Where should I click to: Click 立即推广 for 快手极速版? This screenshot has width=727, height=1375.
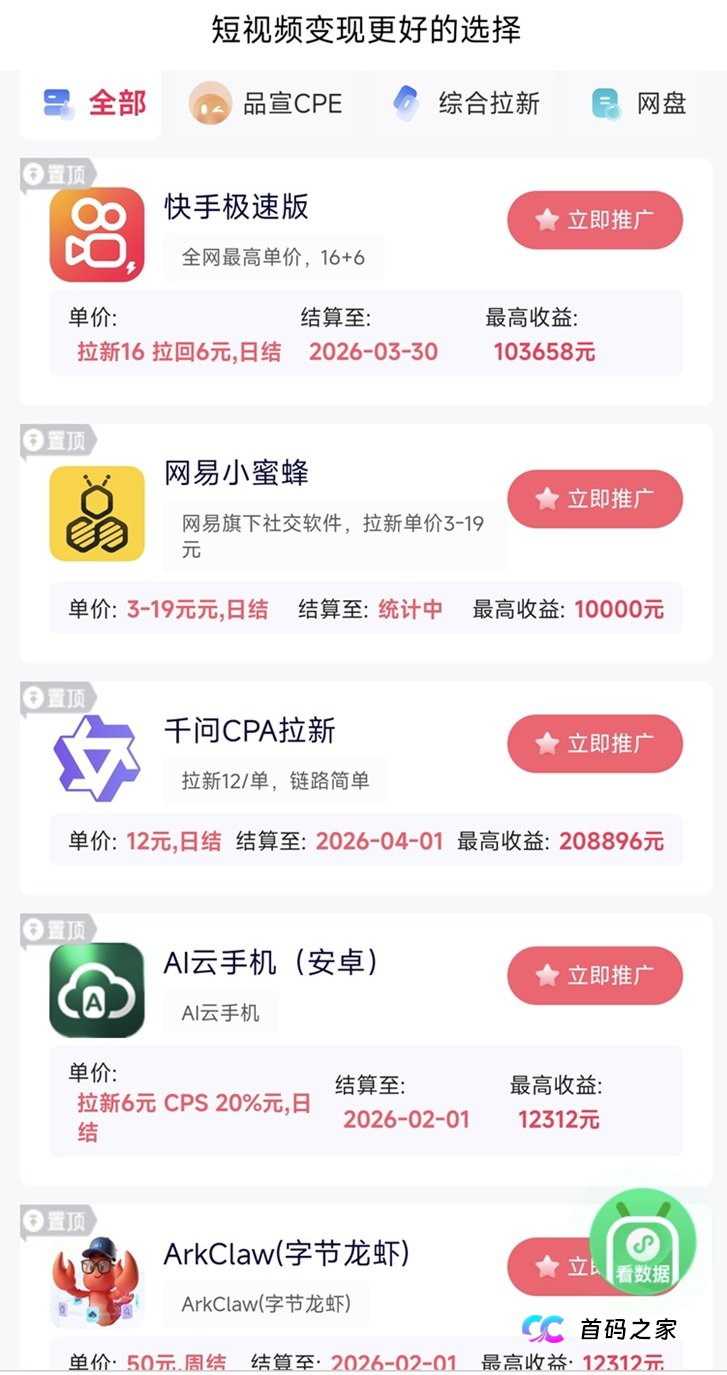point(595,220)
